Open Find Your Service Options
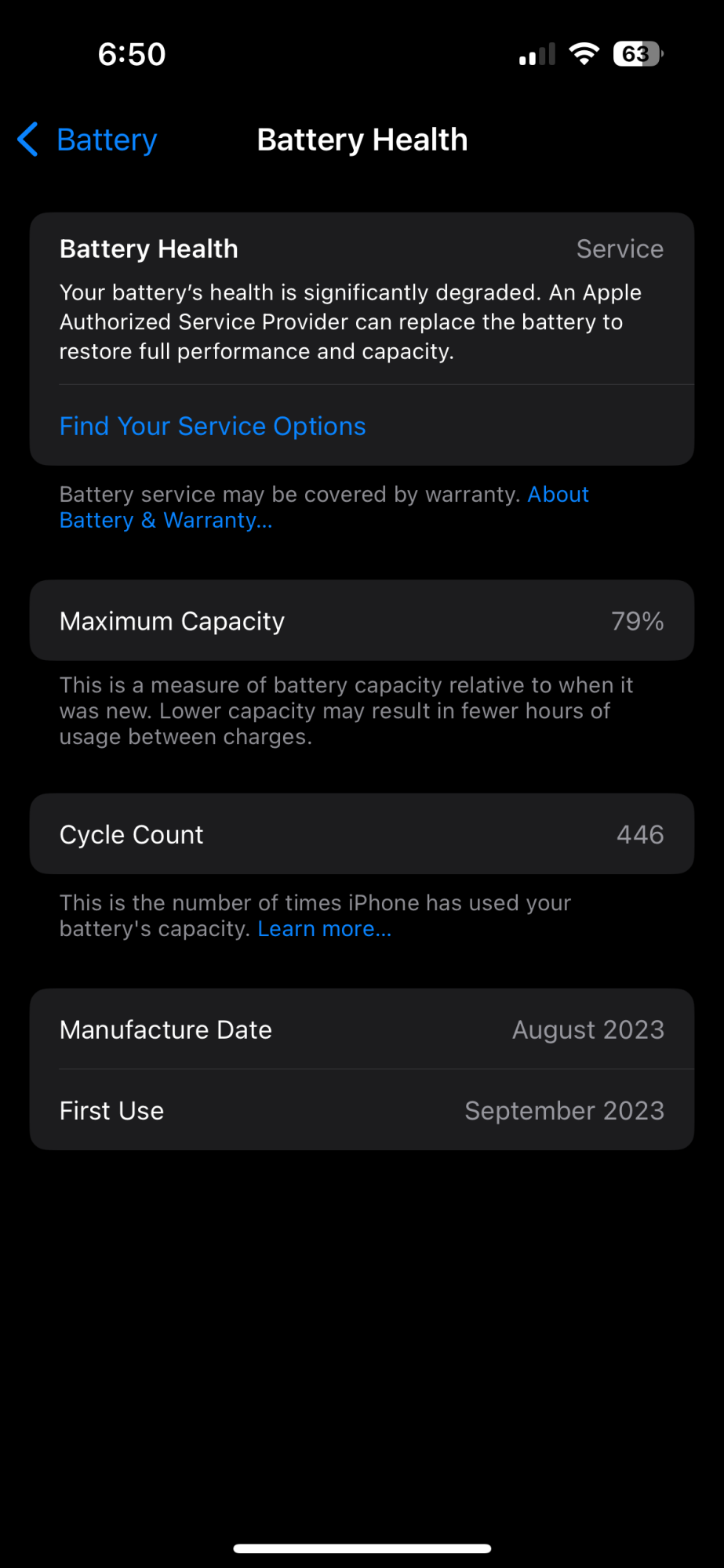This screenshot has width=724, height=1568. [x=213, y=426]
